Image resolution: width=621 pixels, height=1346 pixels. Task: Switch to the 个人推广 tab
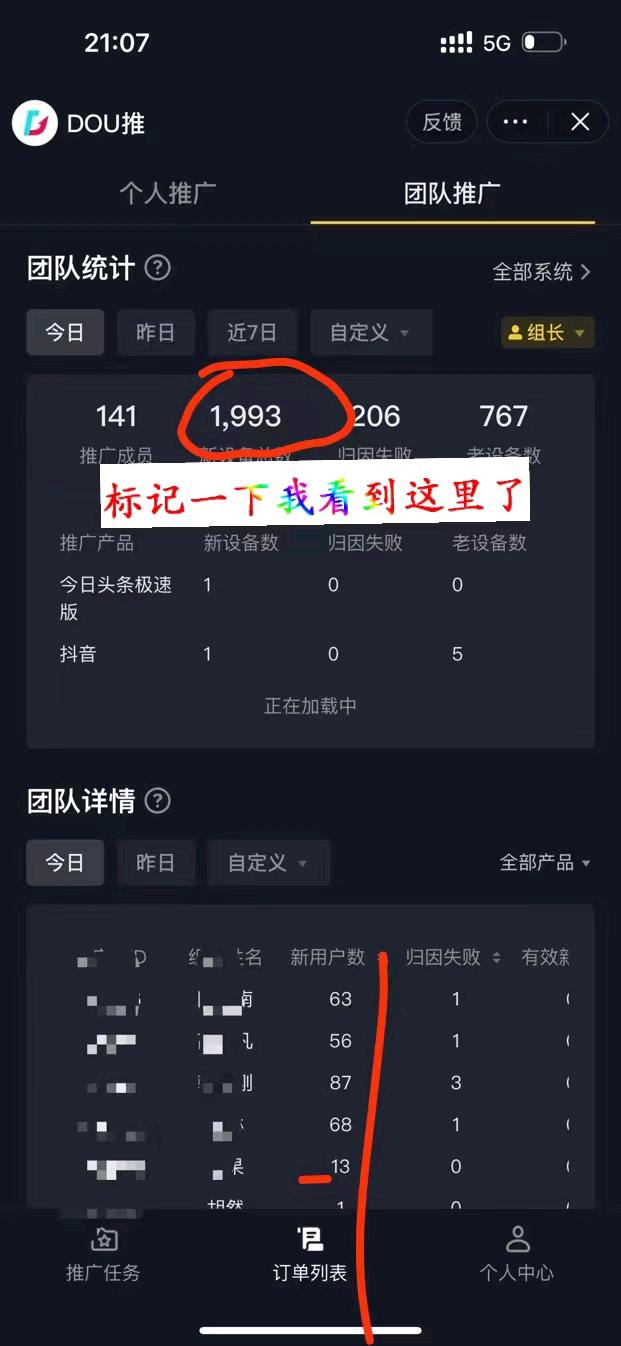pyautogui.click(x=167, y=193)
